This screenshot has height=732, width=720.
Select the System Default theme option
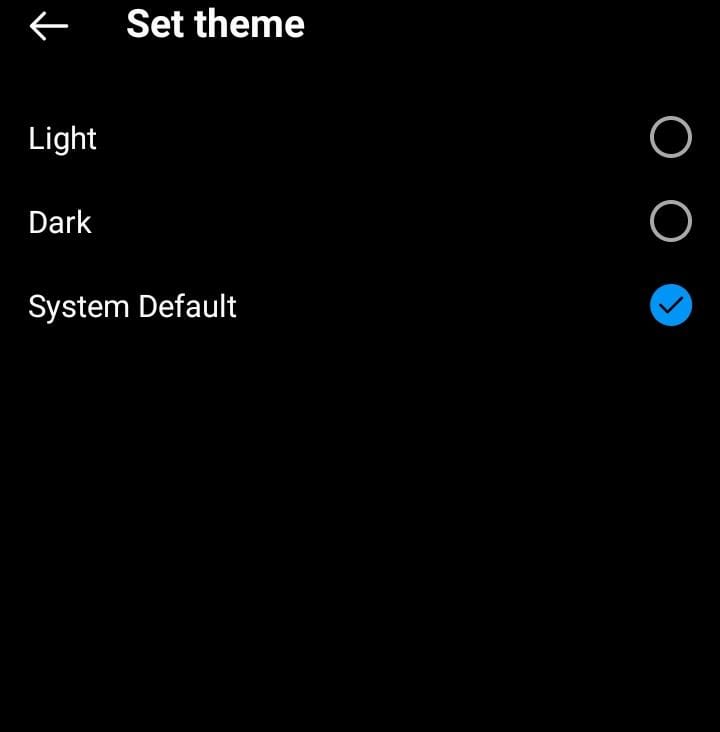670,306
